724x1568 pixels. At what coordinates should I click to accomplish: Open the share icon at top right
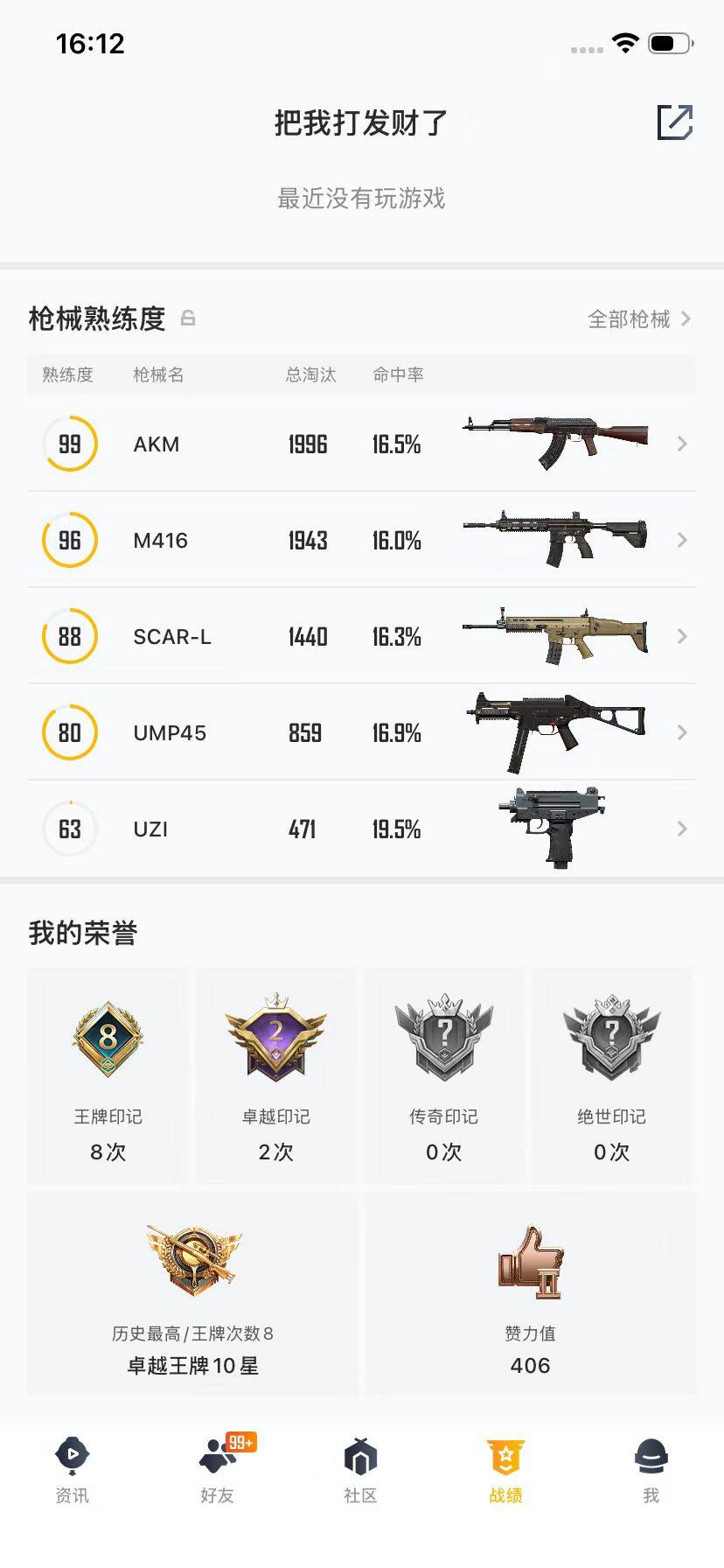(674, 124)
